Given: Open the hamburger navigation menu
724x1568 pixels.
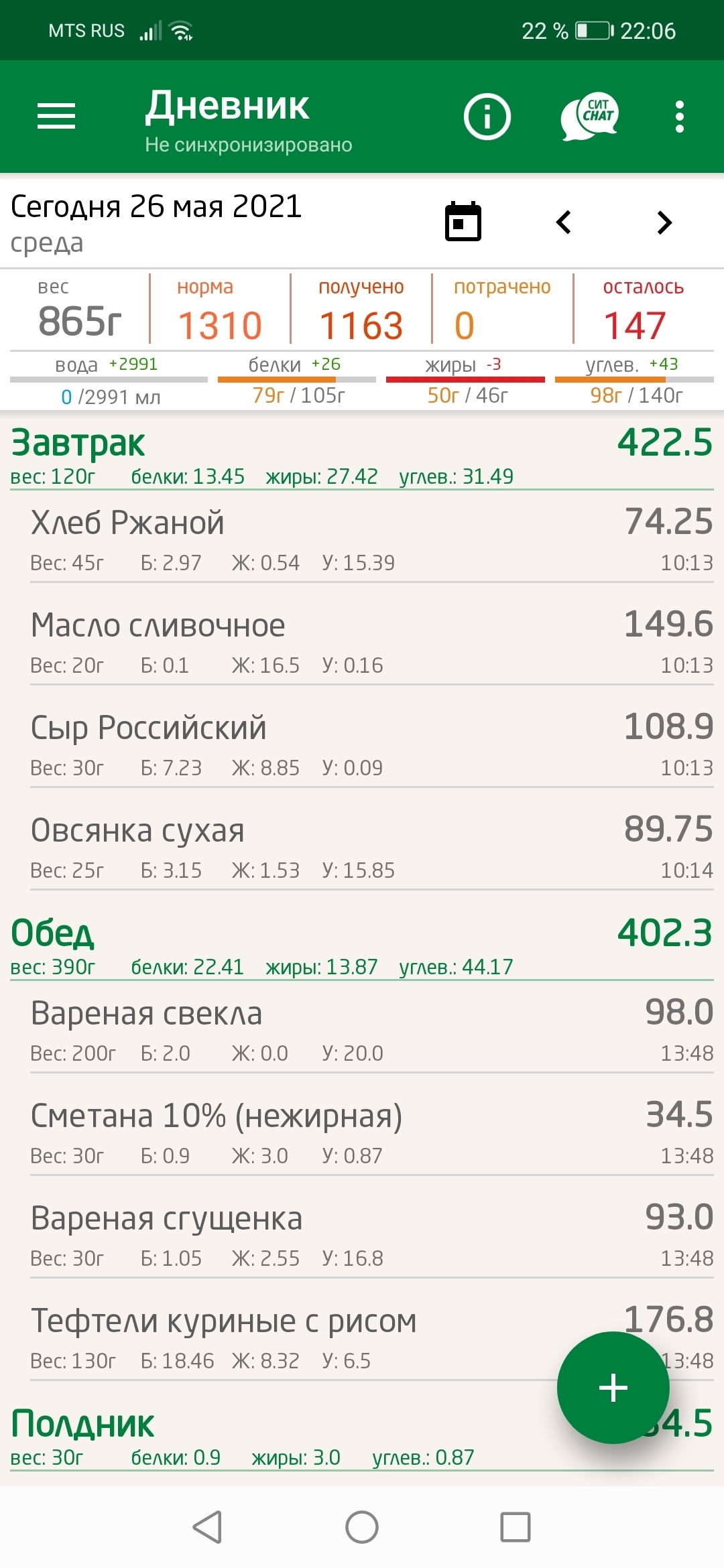Looking at the screenshot, I should pyautogui.click(x=56, y=117).
